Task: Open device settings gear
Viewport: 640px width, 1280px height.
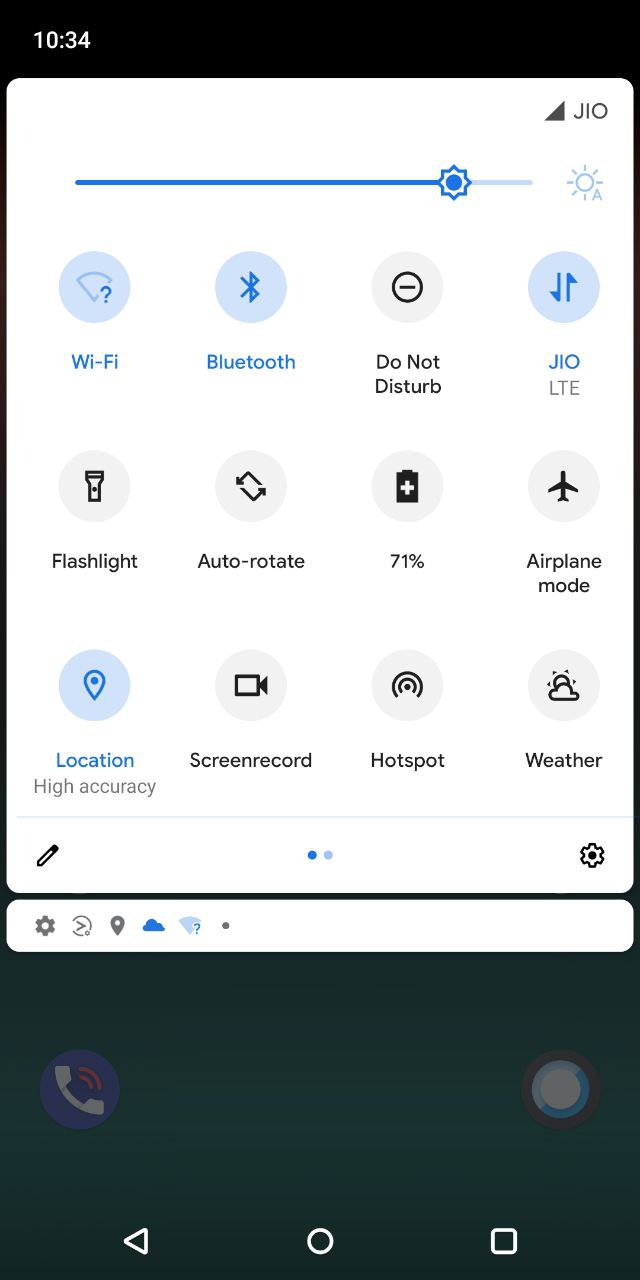Action: click(592, 855)
